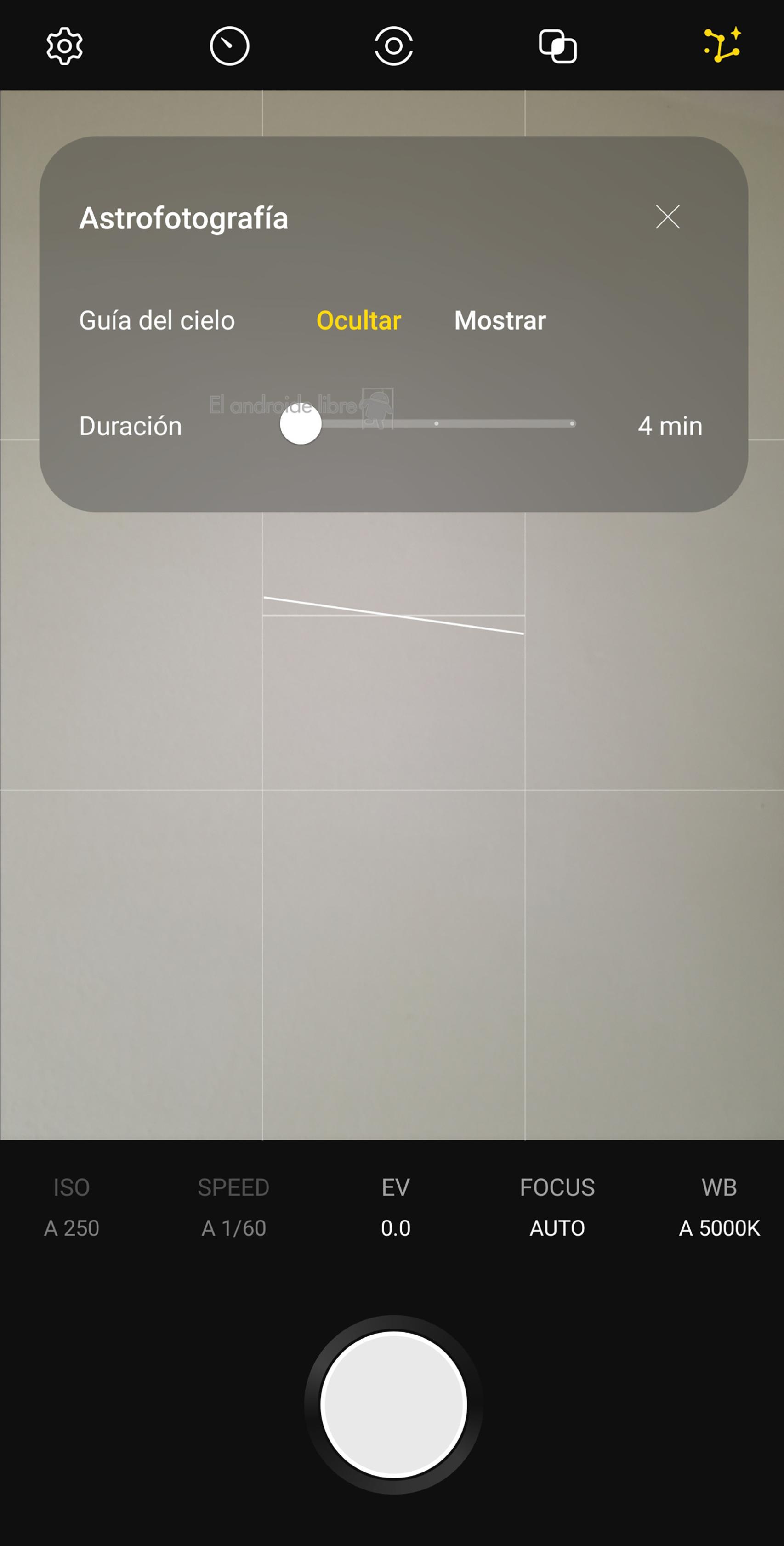Viewport: 784px width, 1546px height.
Task: Open the FOCUS AUTO setting
Action: click(x=557, y=1208)
